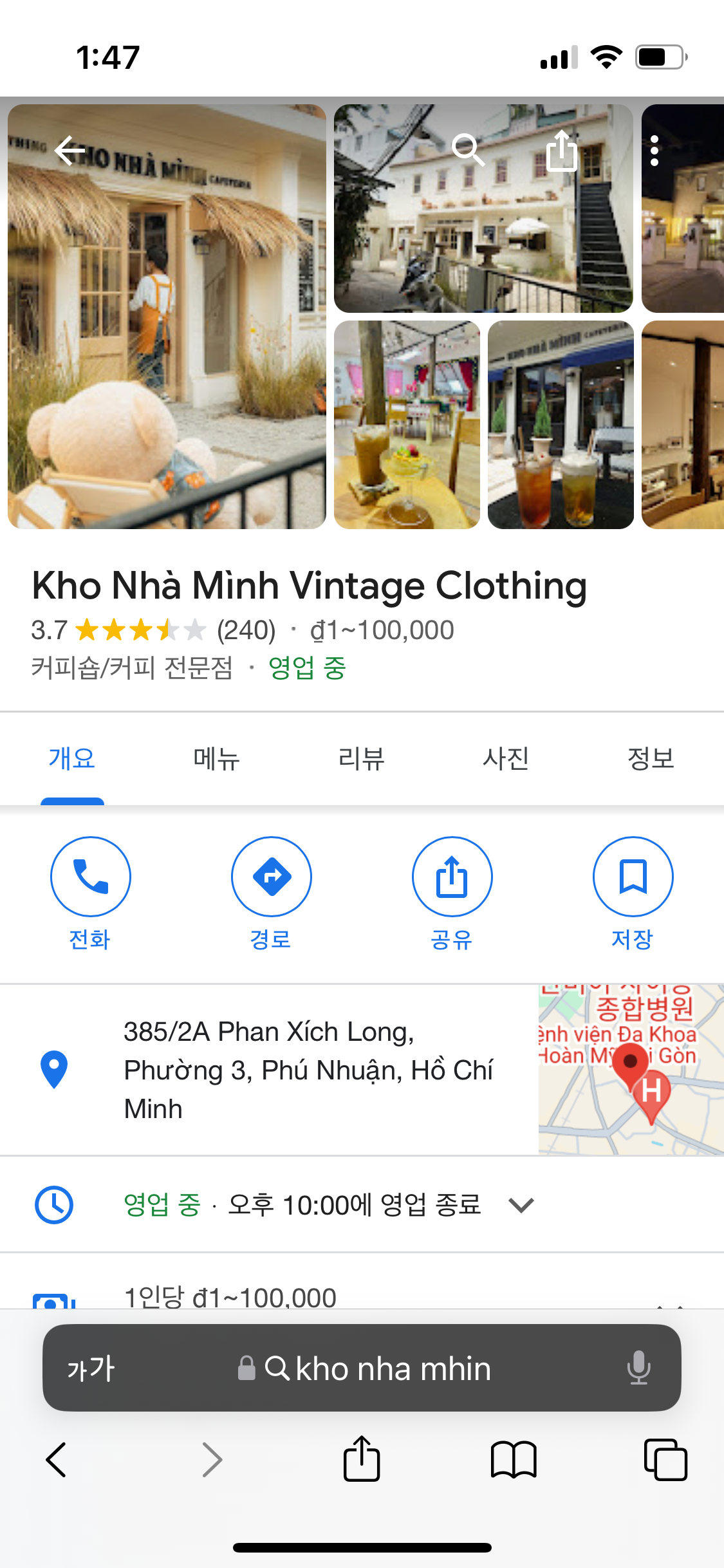Viewport: 724px width, 1568px height.
Task: Open Safari's bookmarks book icon
Action: pyautogui.click(x=513, y=1459)
